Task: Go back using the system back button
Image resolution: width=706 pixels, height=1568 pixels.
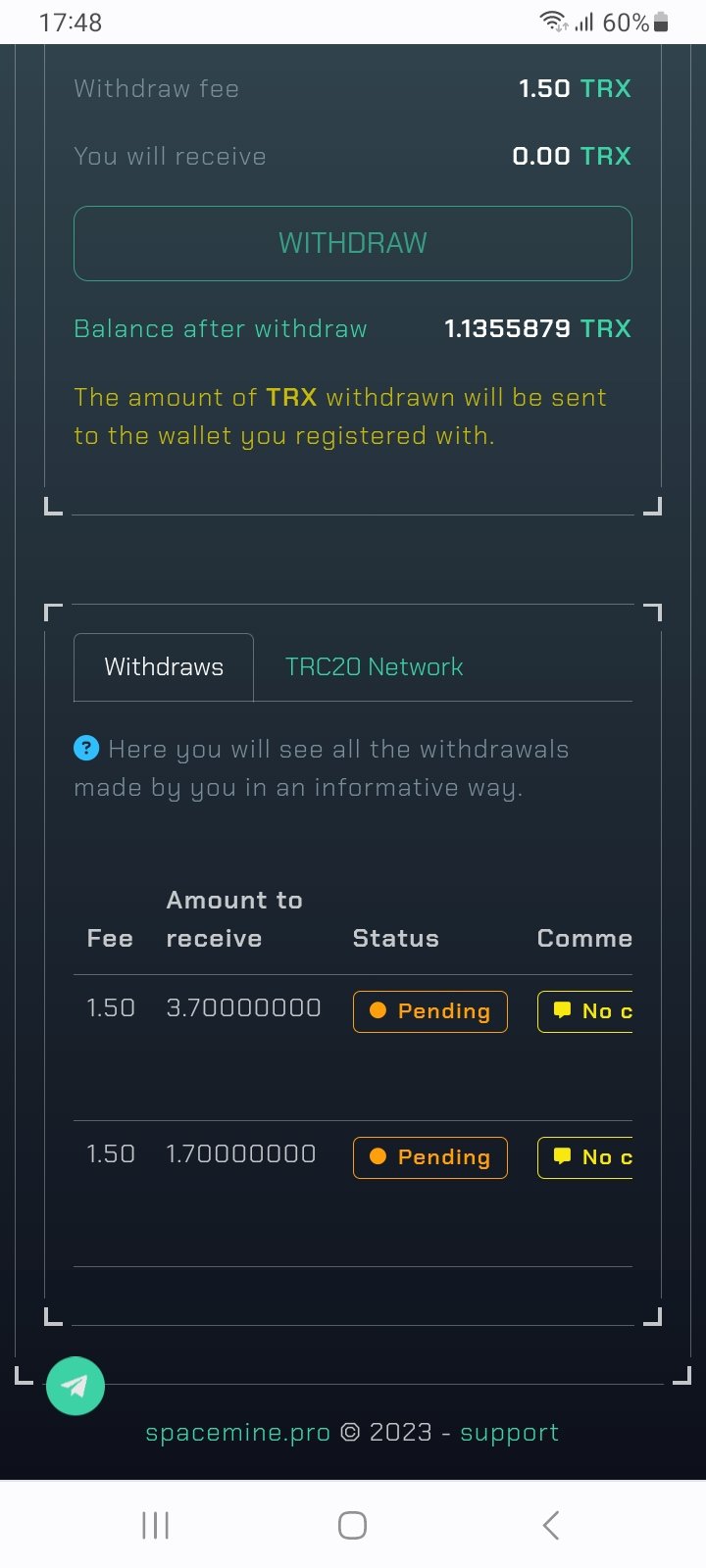Action: tap(550, 1525)
